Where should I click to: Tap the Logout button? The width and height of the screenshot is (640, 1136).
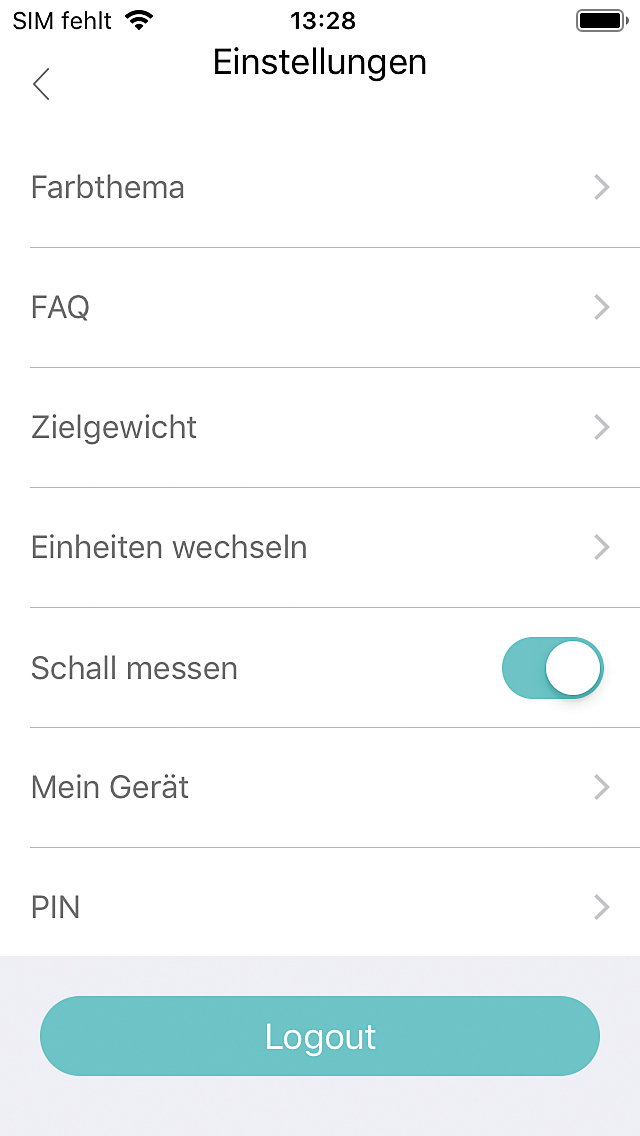point(320,1036)
